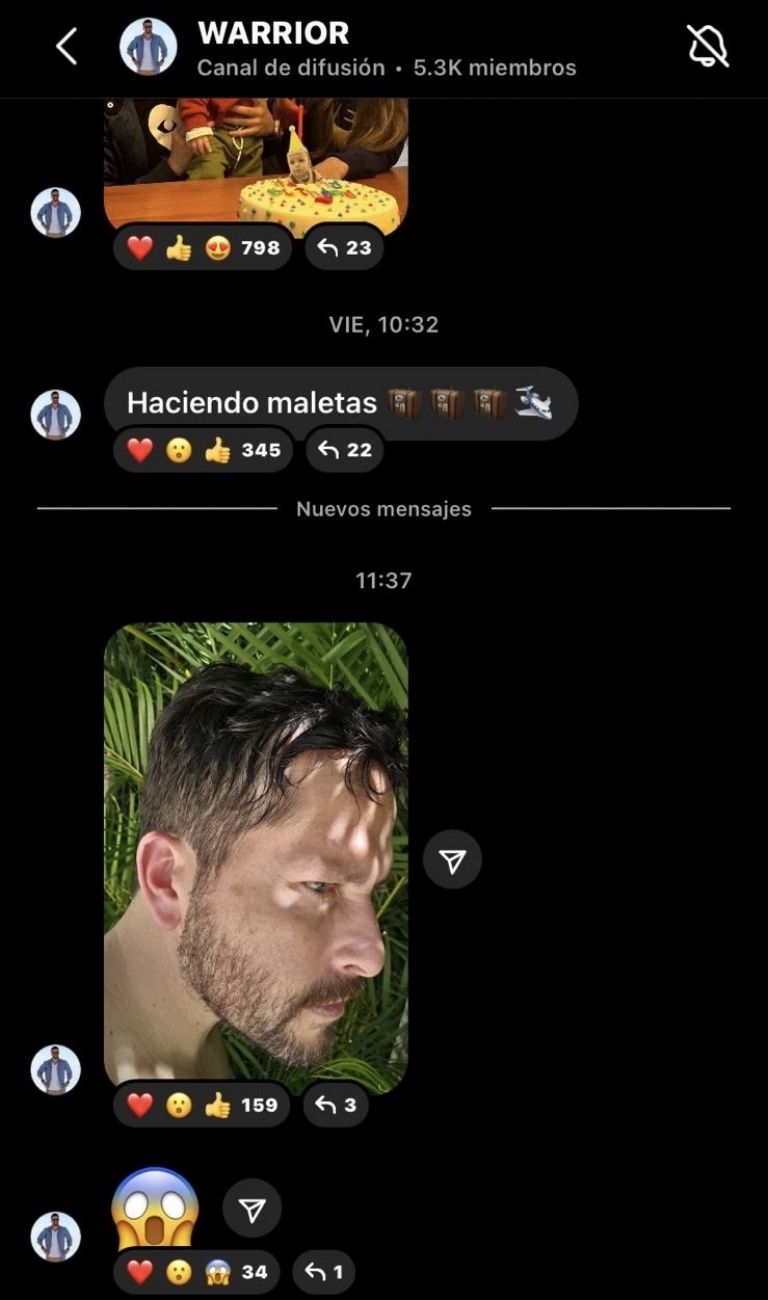React with thumbs up on 'Haciendo maletas' message
768x1300 pixels.
point(216,450)
